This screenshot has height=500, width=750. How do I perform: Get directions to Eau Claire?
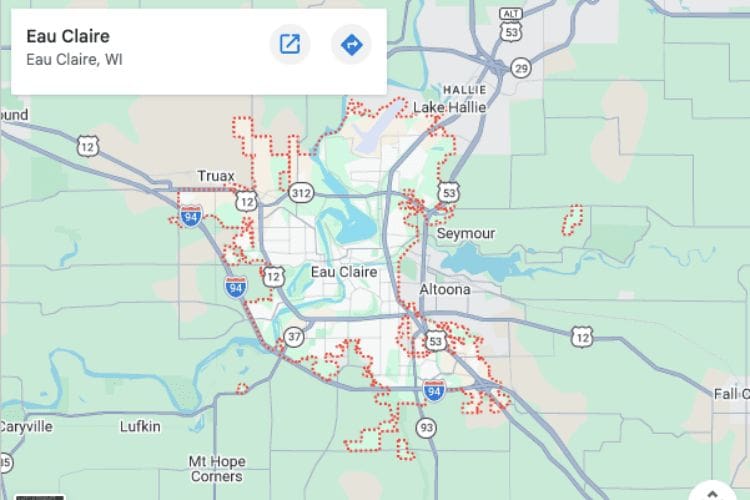(x=351, y=45)
